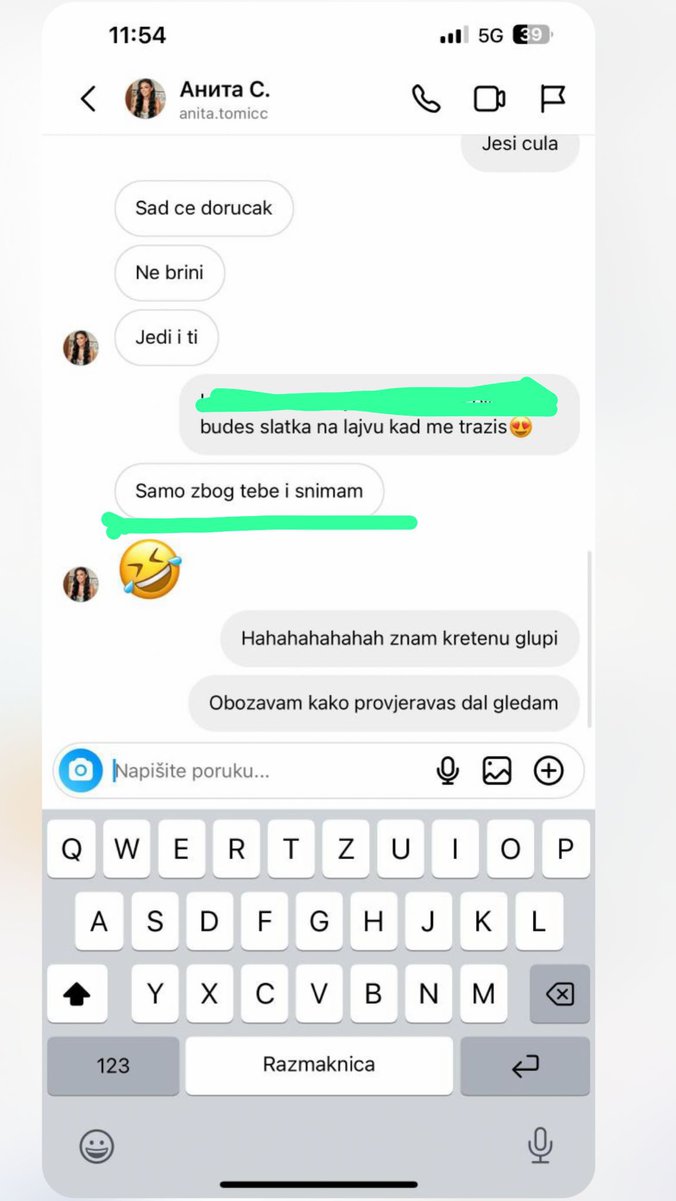Tap the flag icon in the header

pyautogui.click(x=553, y=98)
